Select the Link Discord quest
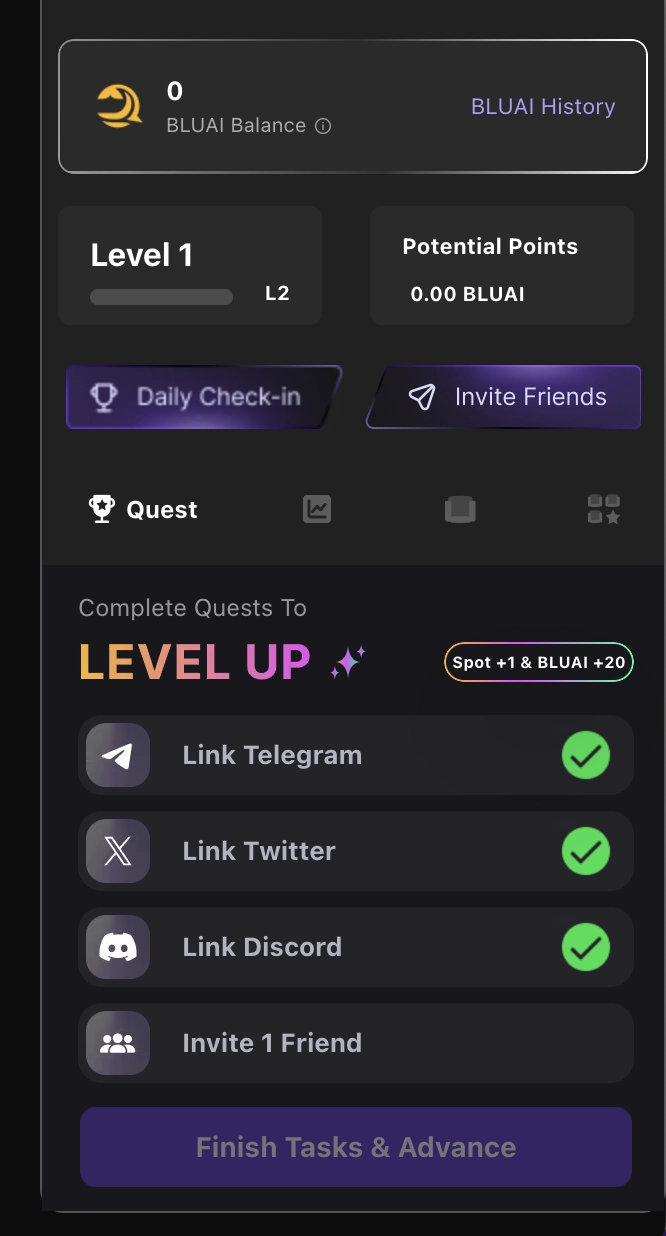This screenshot has width=666, height=1236. coord(355,947)
